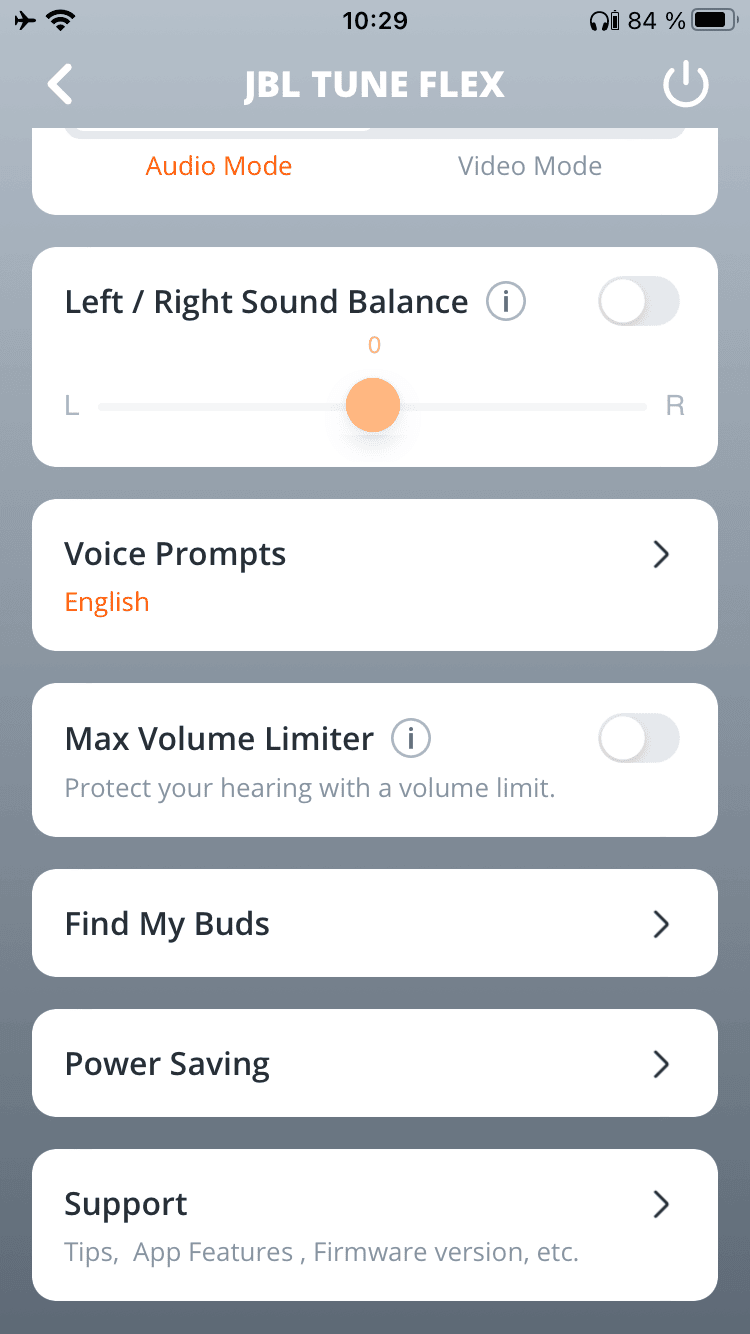
Task: Select Video Mode
Action: point(530,166)
